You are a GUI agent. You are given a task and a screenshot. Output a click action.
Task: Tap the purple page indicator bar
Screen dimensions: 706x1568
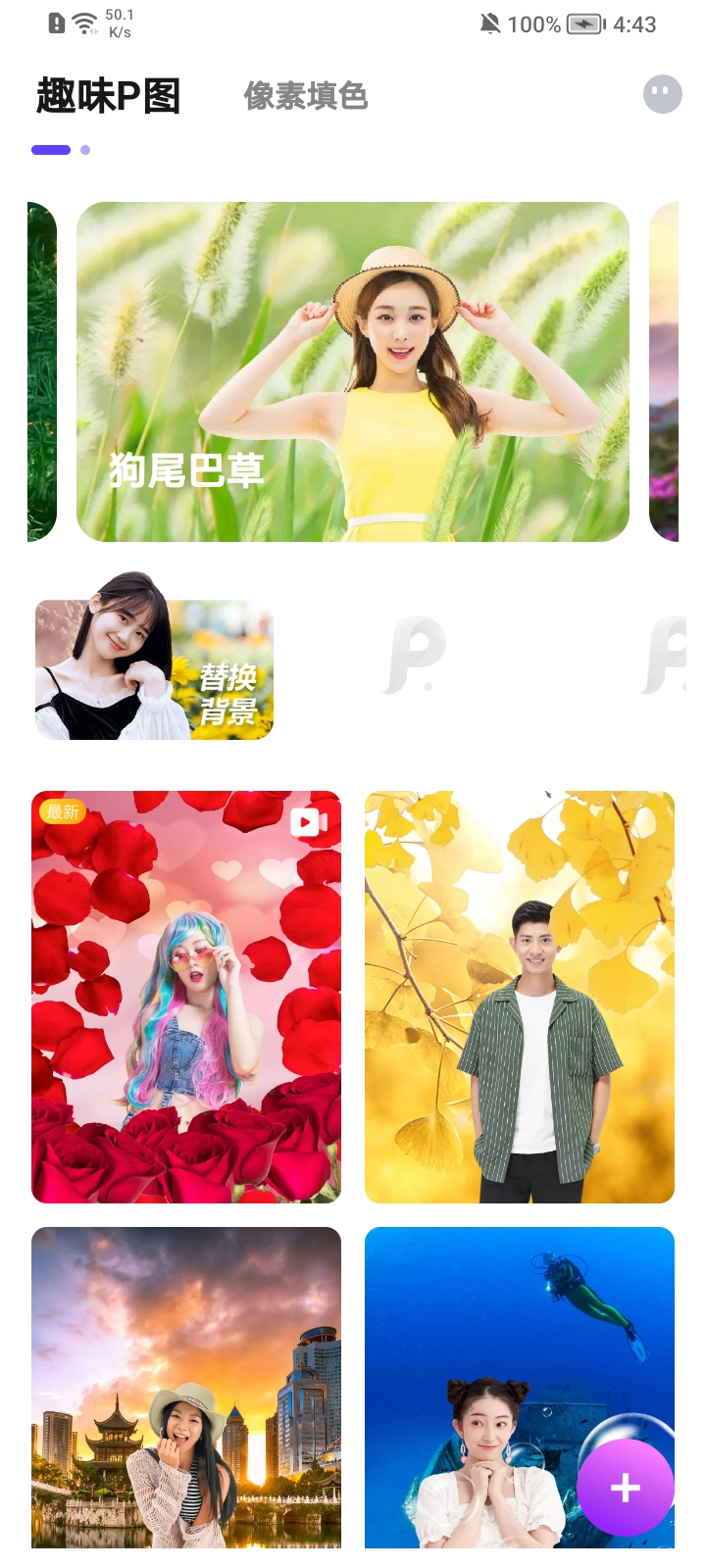pyautogui.click(x=50, y=150)
